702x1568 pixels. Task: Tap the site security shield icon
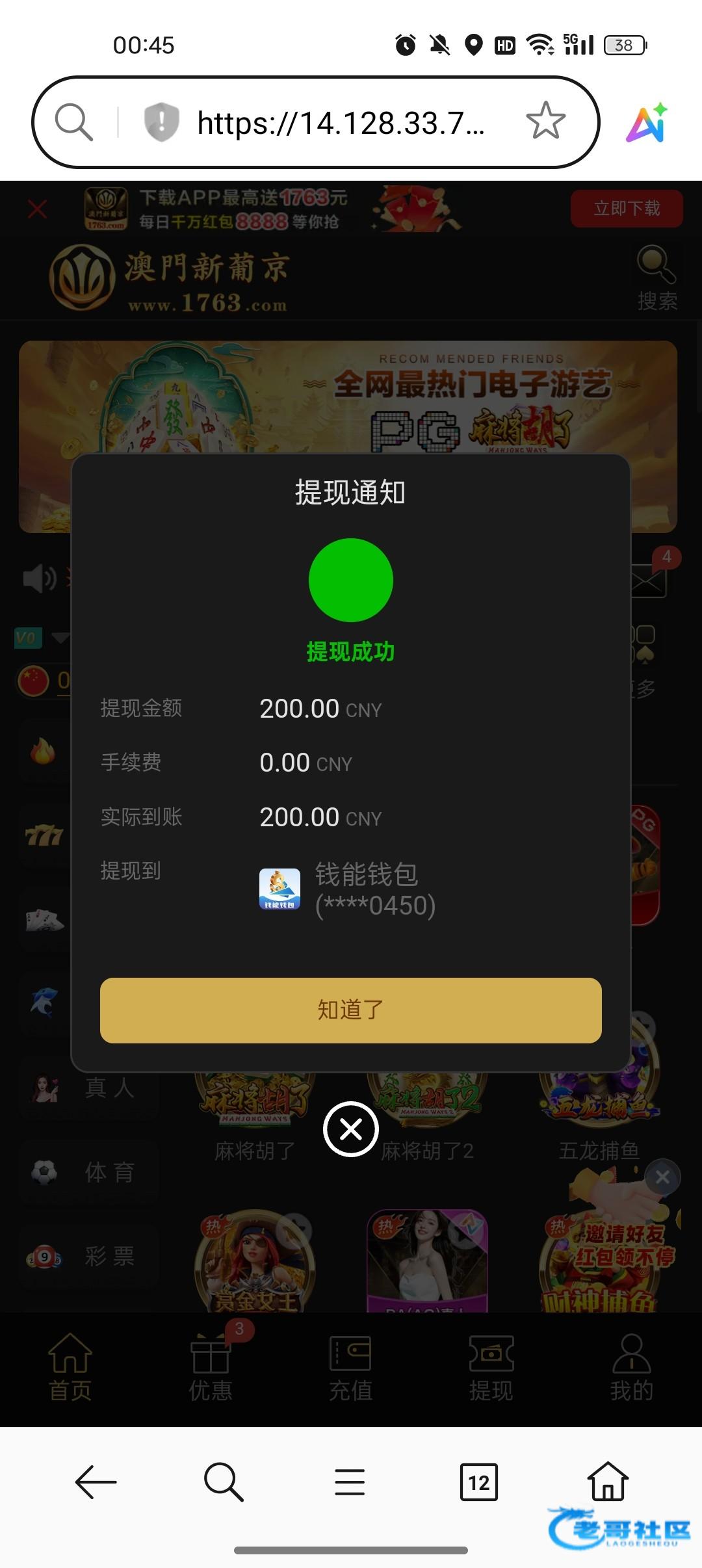tap(161, 122)
